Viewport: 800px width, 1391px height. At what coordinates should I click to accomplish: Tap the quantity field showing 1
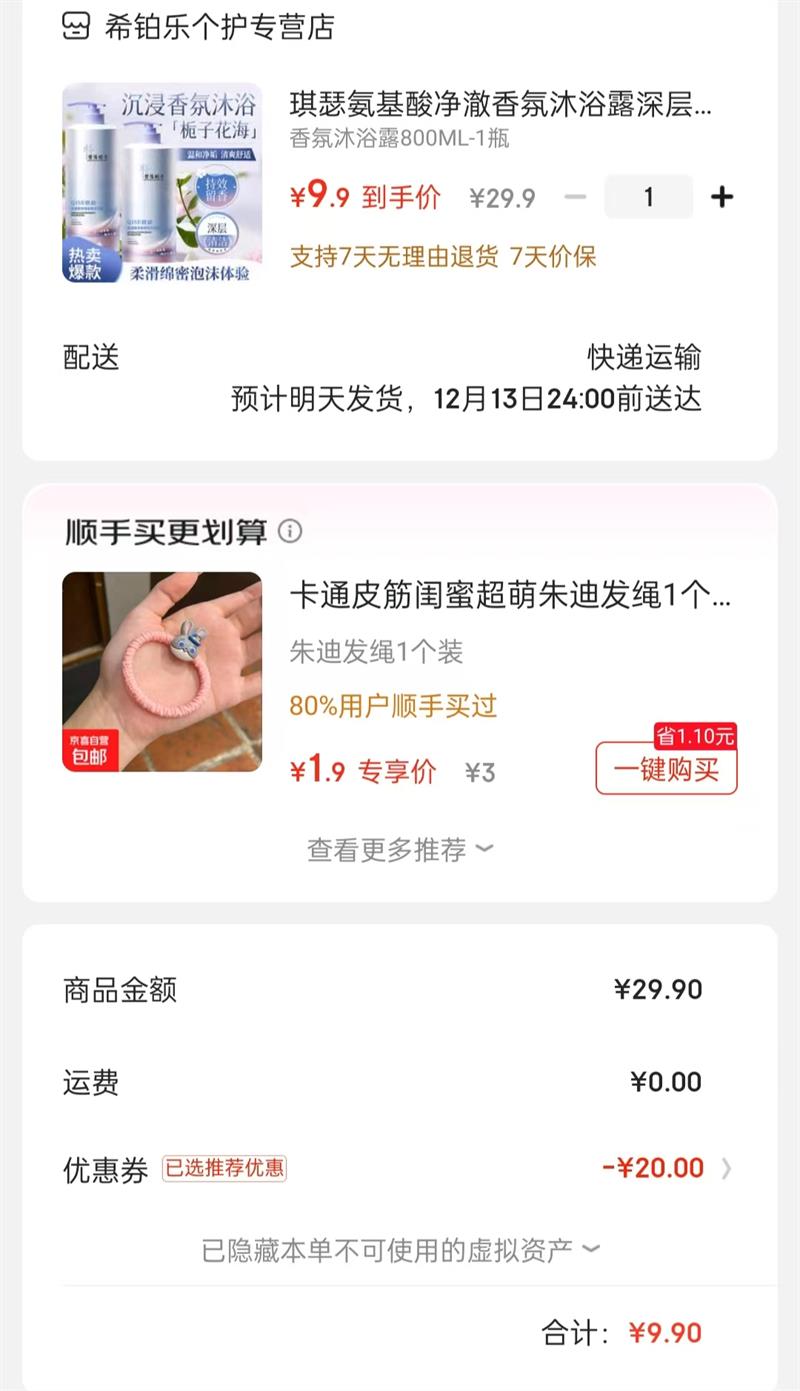tap(648, 197)
